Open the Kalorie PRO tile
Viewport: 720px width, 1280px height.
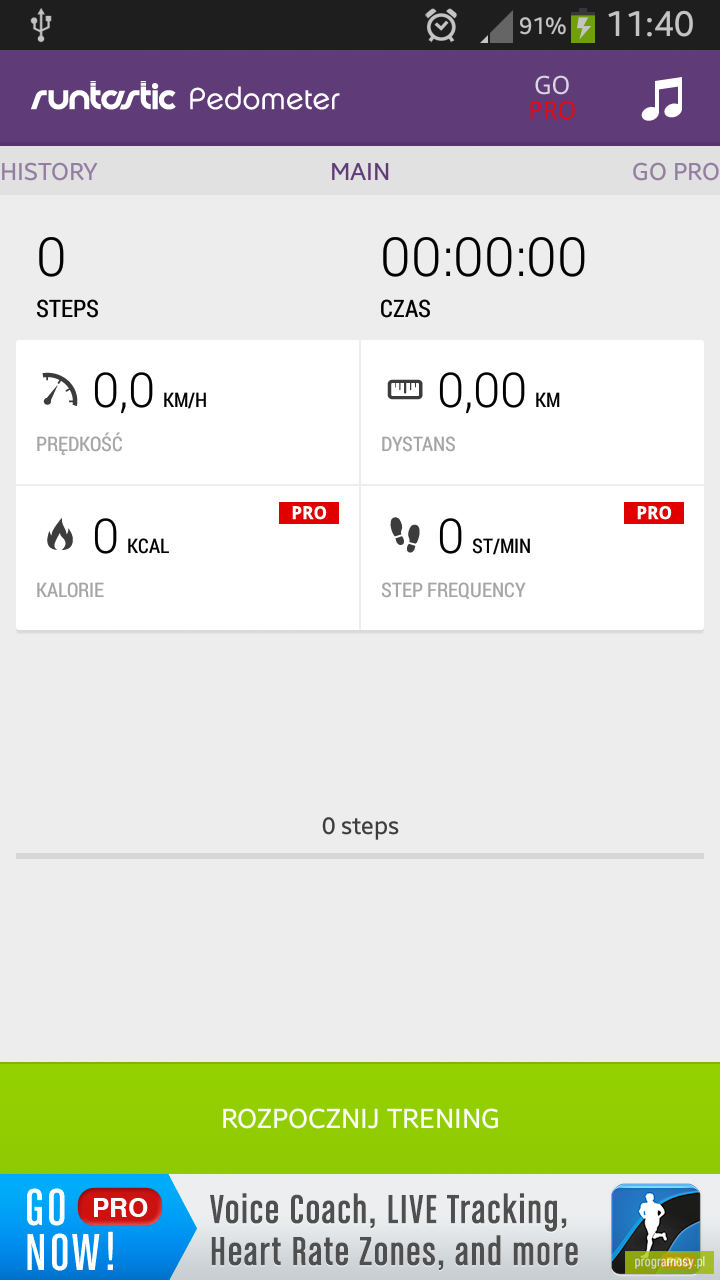tap(187, 558)
